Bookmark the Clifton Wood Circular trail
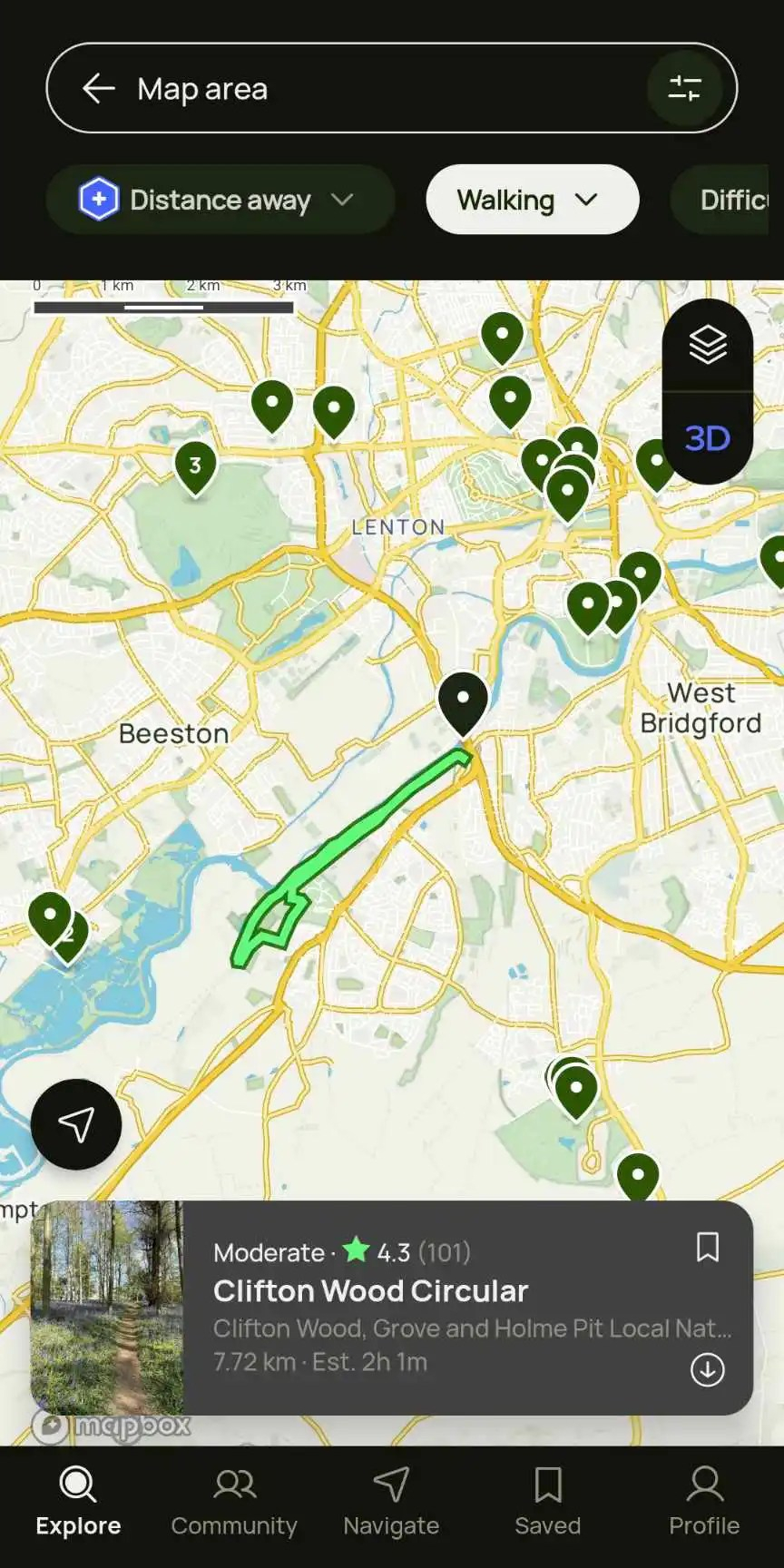Screen dimensions: 784x1568 pos(708,1248)
